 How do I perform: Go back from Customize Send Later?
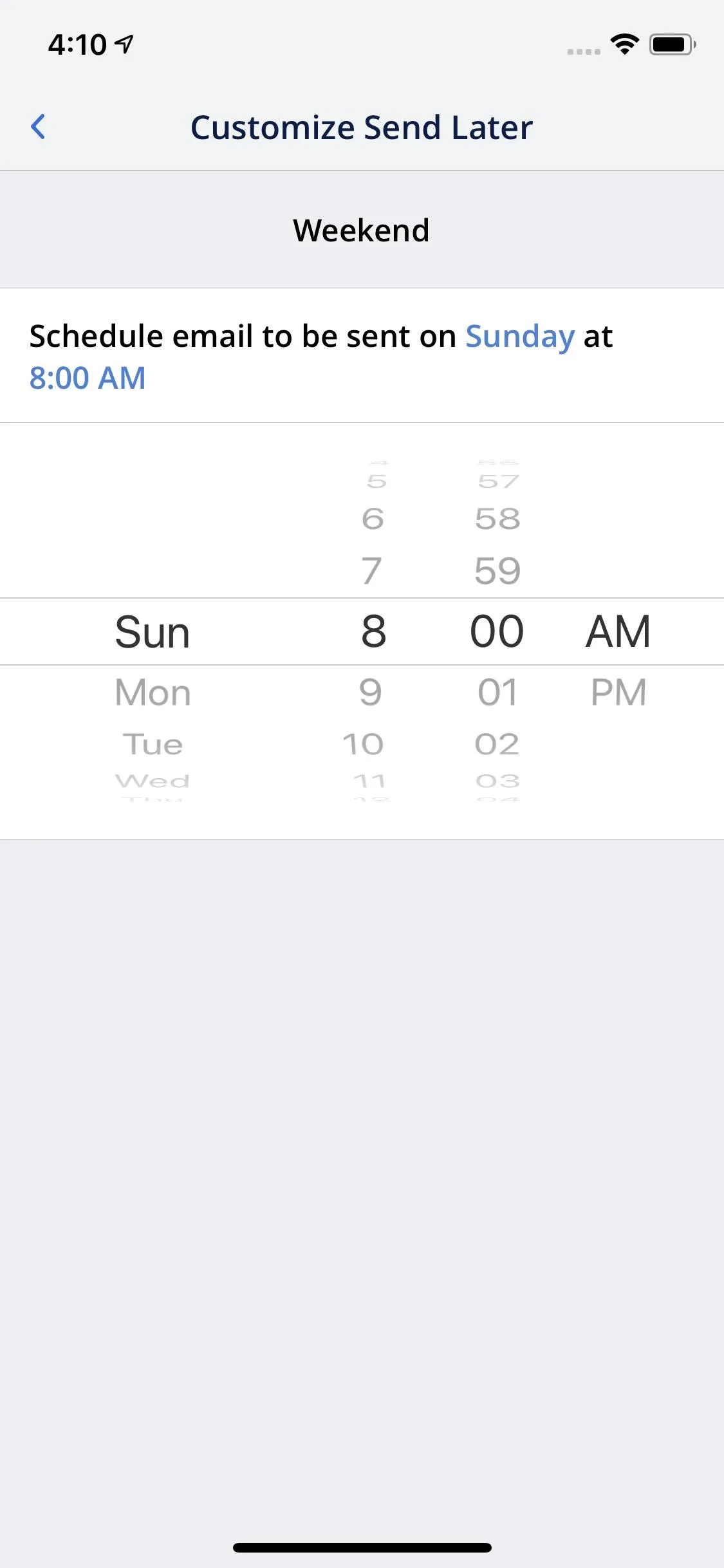[39, 127]
